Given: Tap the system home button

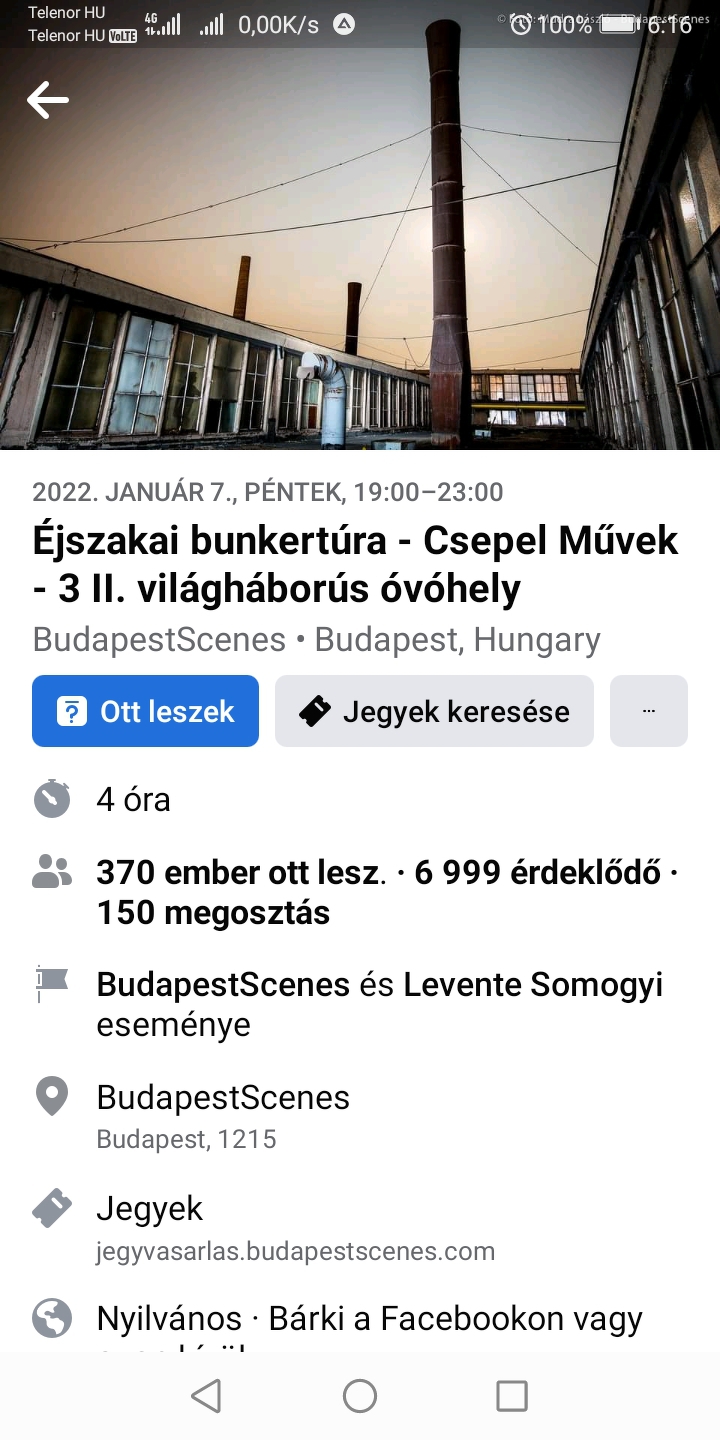Looking at the screenshot, I should pos(360,1396).
